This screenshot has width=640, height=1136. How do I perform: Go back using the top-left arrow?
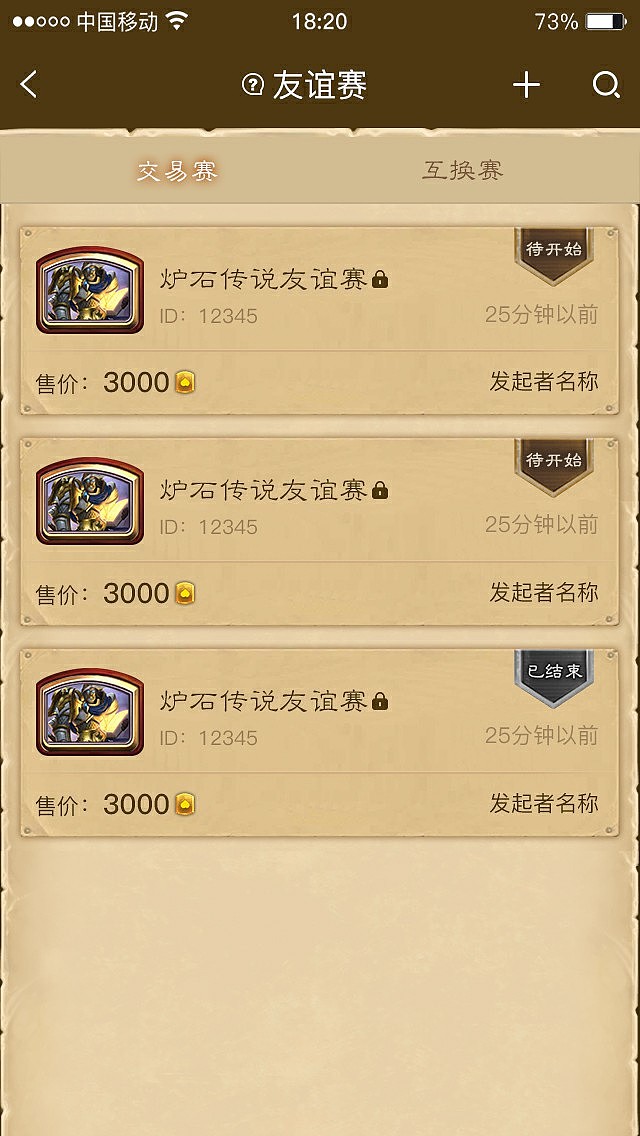click(x=28, y=85)
